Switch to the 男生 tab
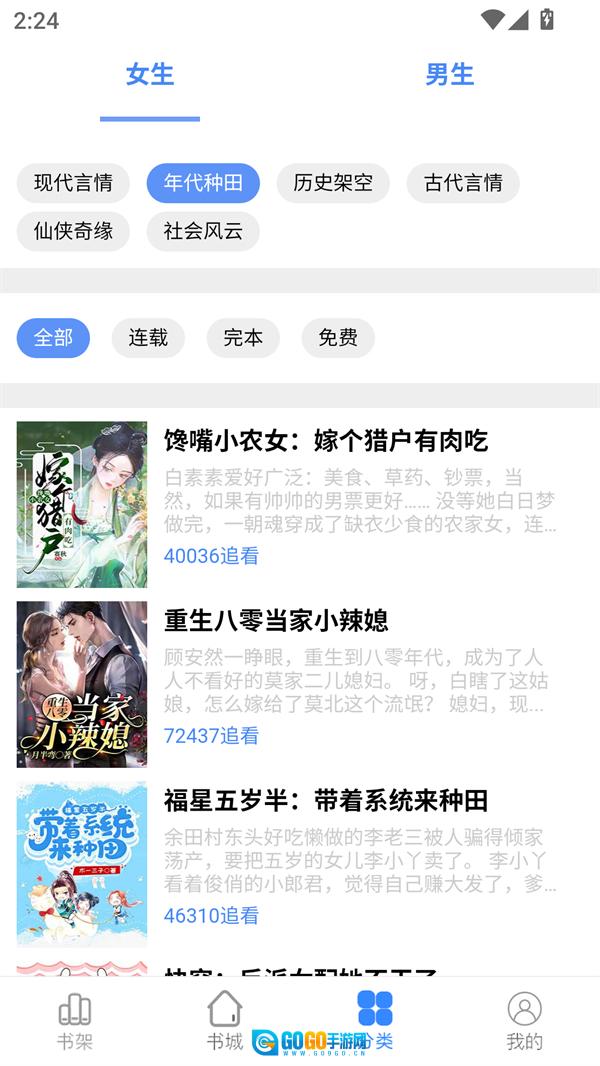Viewport: 600px width, 1066px height. [449, 75]
